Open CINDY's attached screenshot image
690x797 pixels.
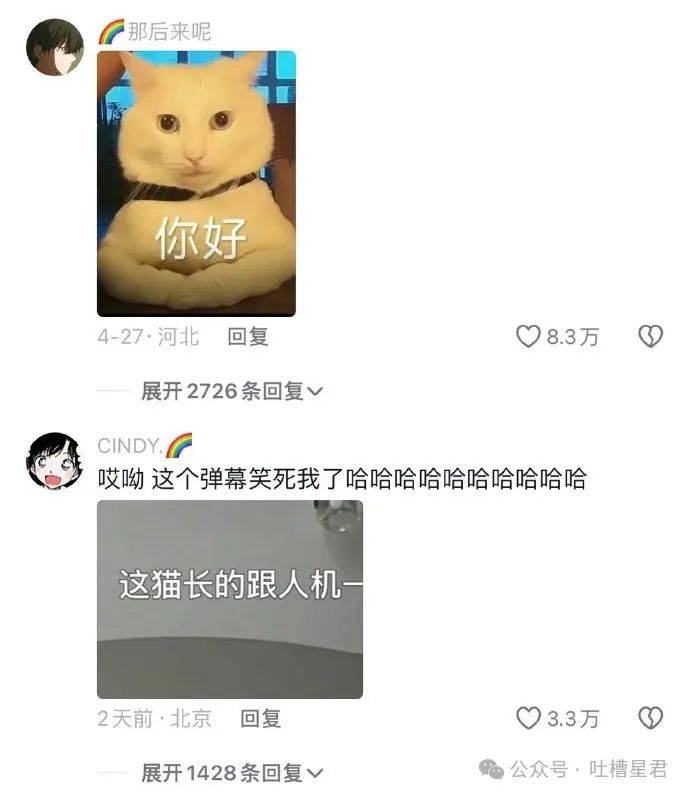[x=229, y=598]
